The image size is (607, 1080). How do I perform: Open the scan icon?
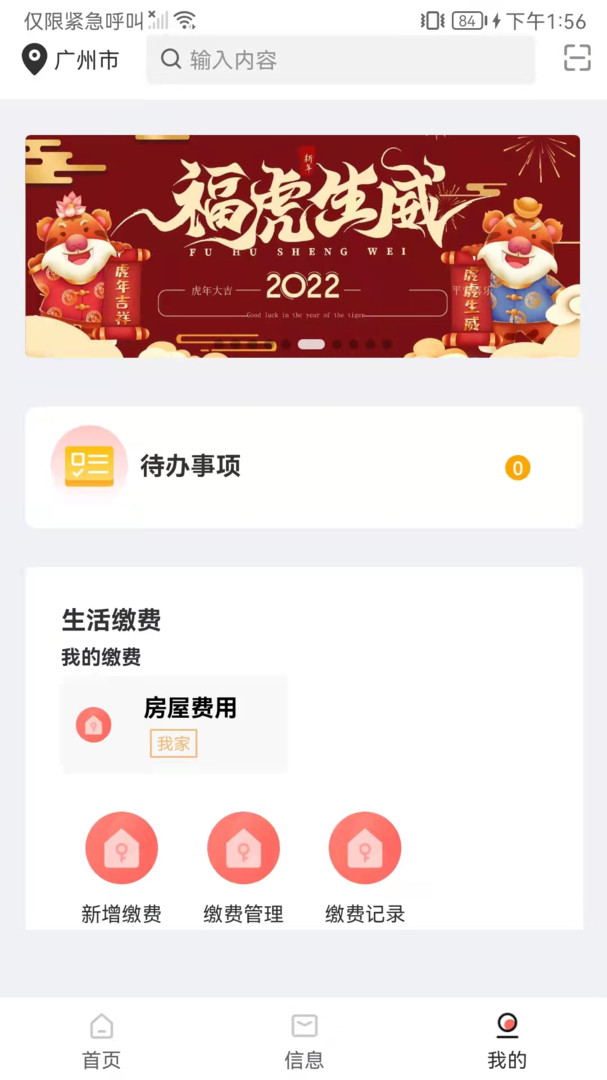coord(577,58)
